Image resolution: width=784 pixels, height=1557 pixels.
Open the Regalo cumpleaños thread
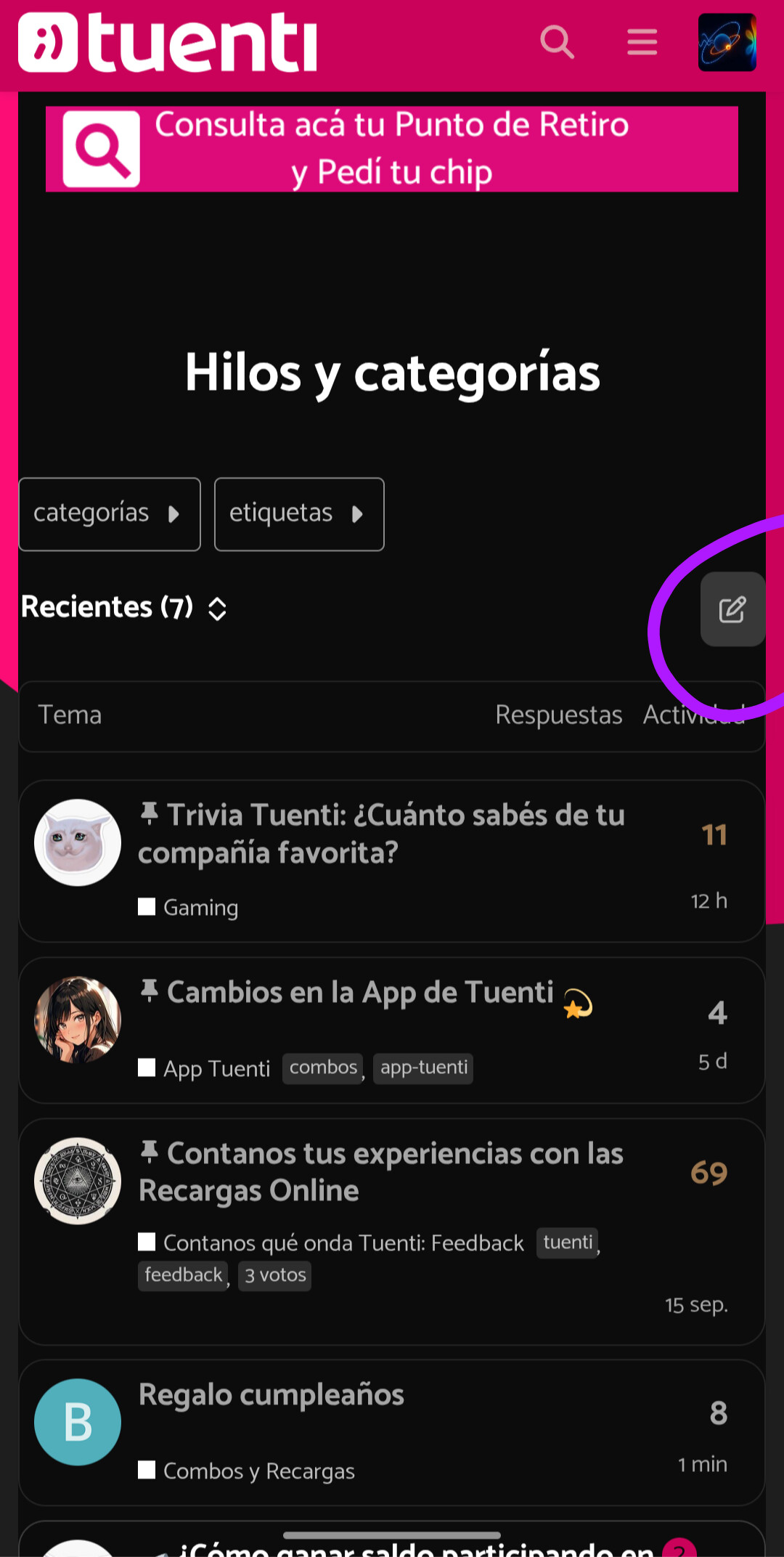coord(271,1395)
